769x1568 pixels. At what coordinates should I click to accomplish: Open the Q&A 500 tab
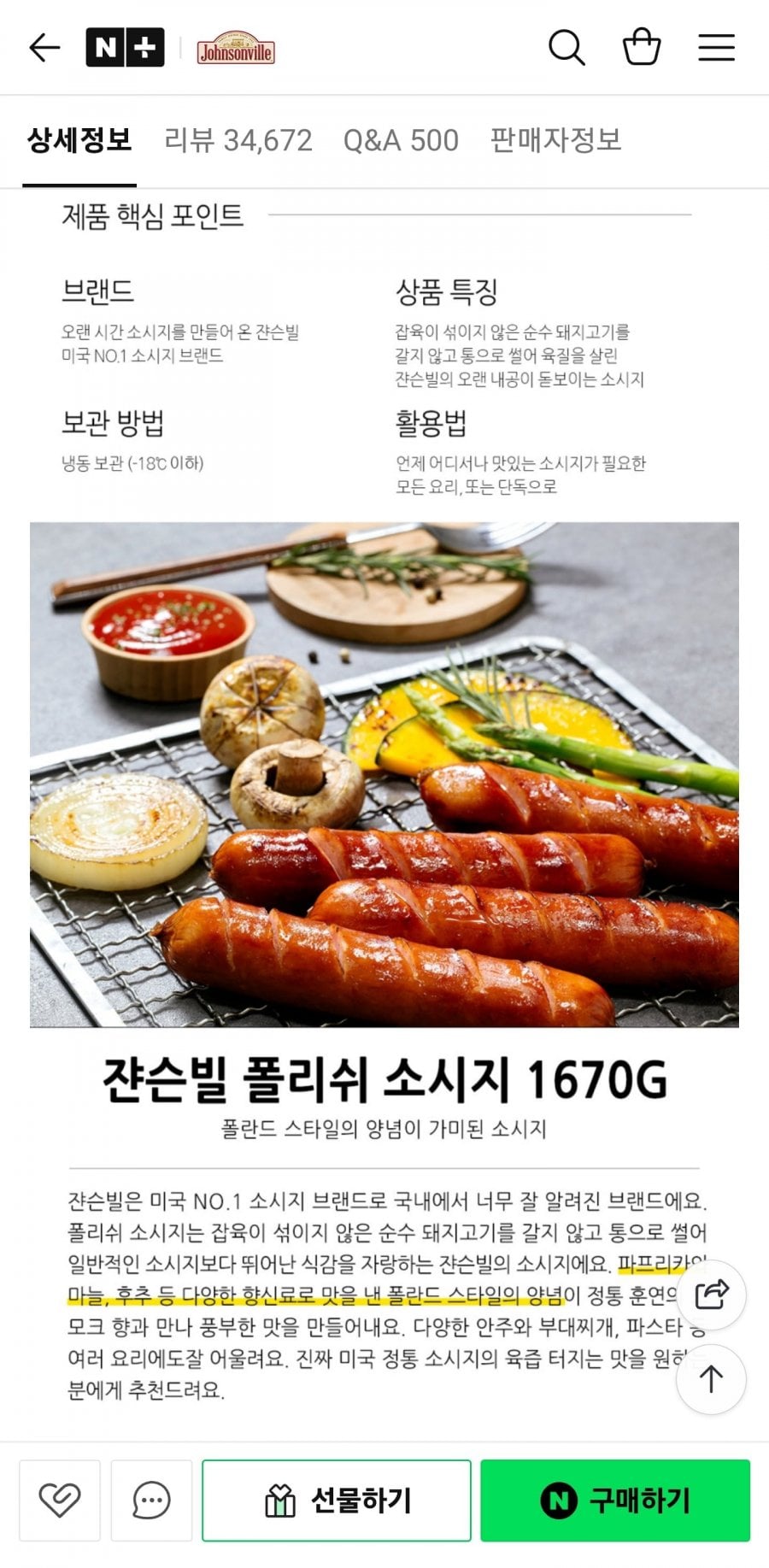pos(400,140)
